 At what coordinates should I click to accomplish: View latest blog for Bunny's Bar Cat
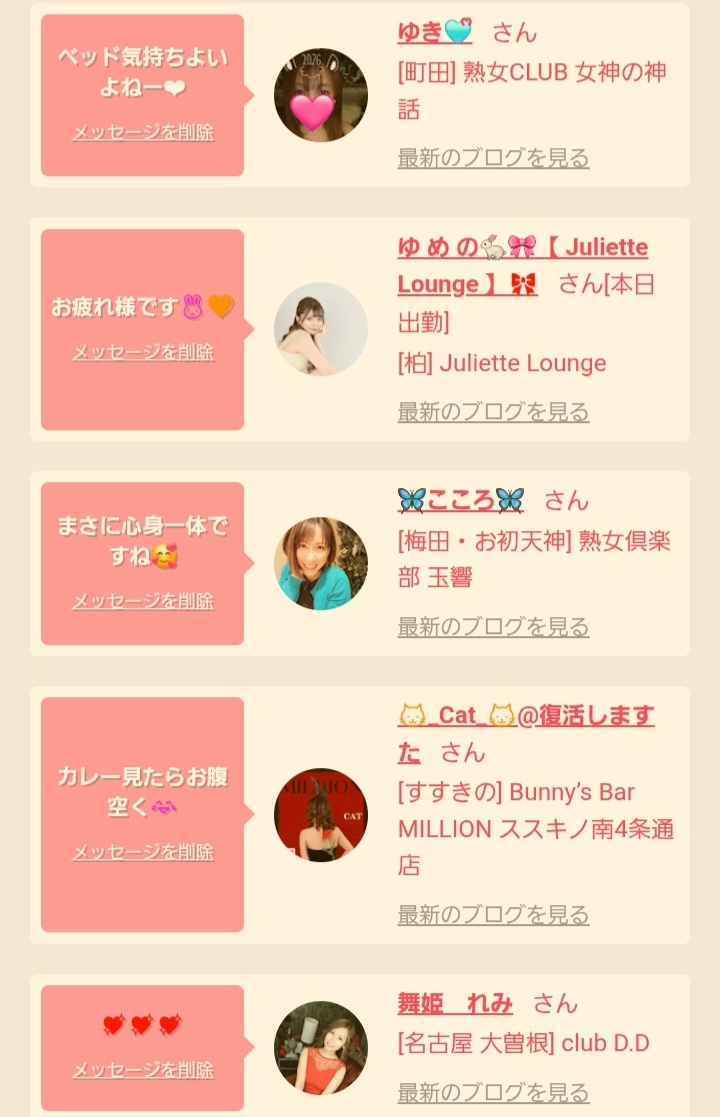pyautogui.click(x=493, y=915)
